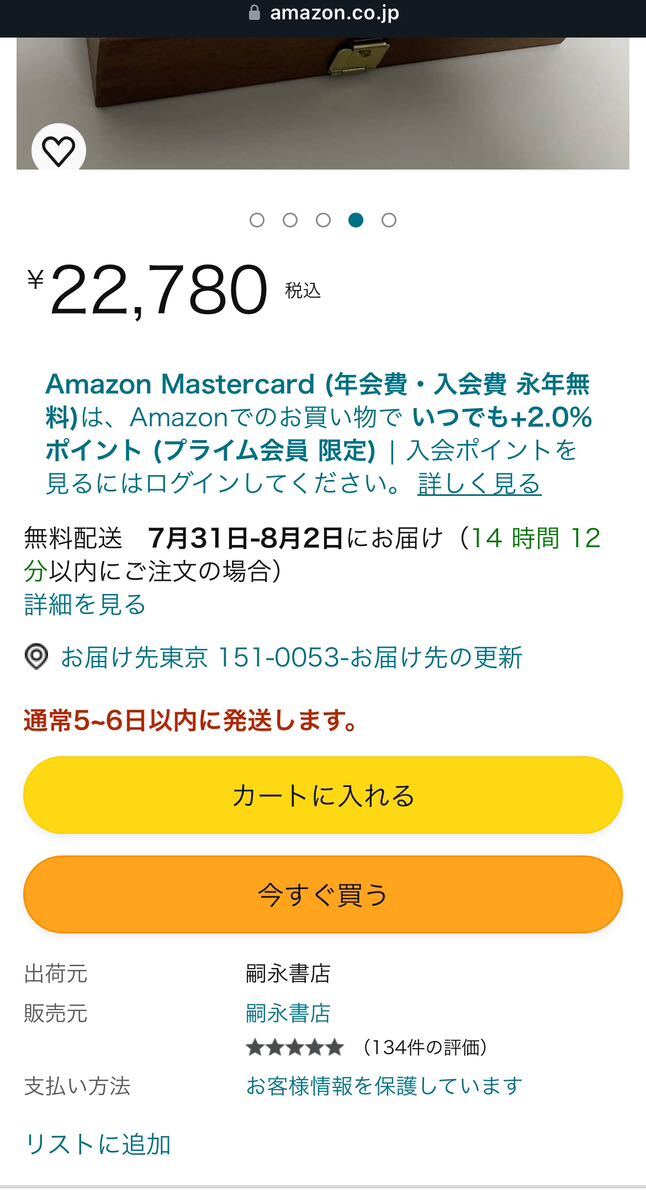This screenshot has width=646, height=1200.
Task: Add product to wishlist with heart icon
Action: [59, 150]
